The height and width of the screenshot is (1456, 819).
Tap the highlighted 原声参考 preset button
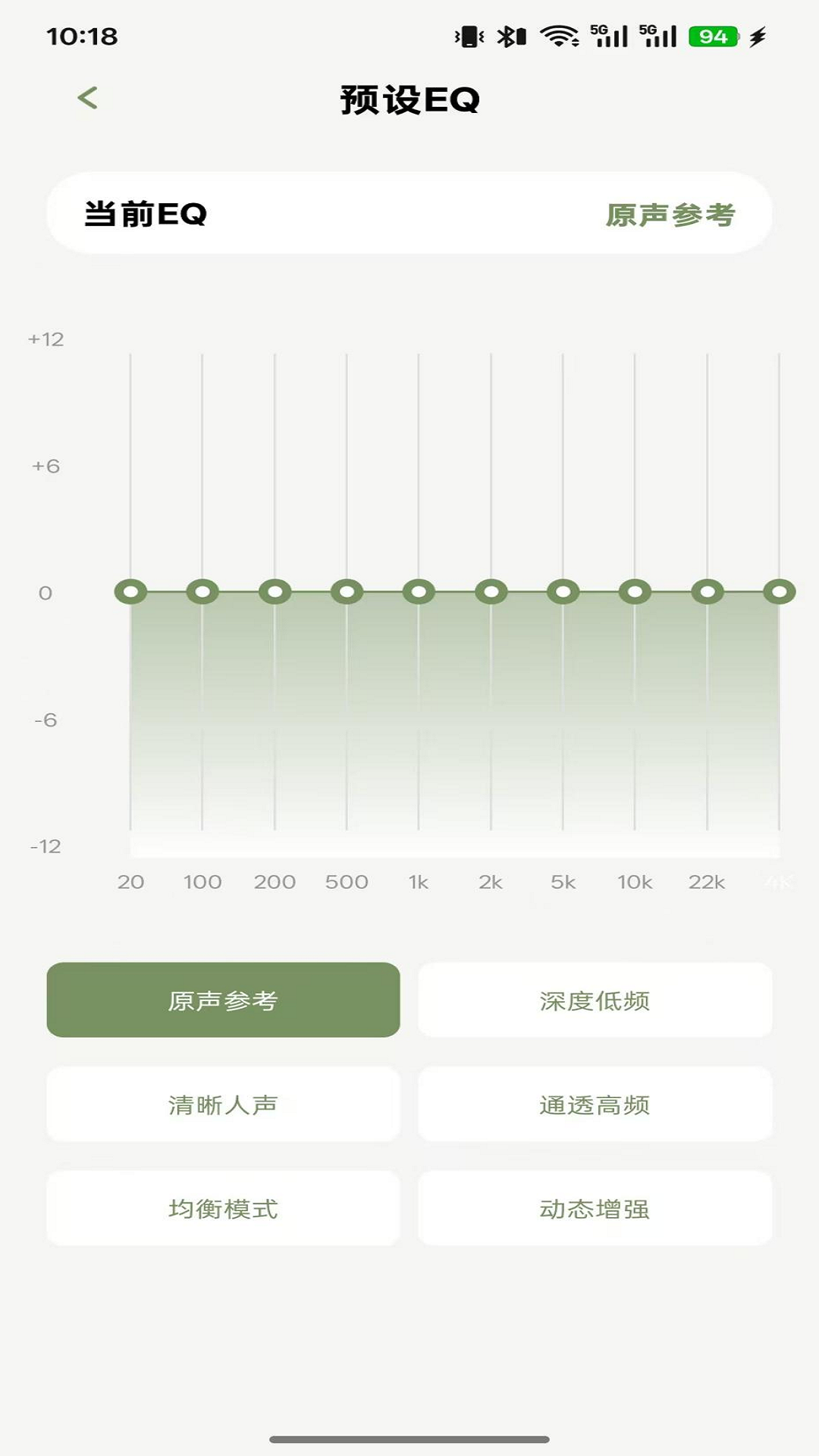(x=224, y=1000)
